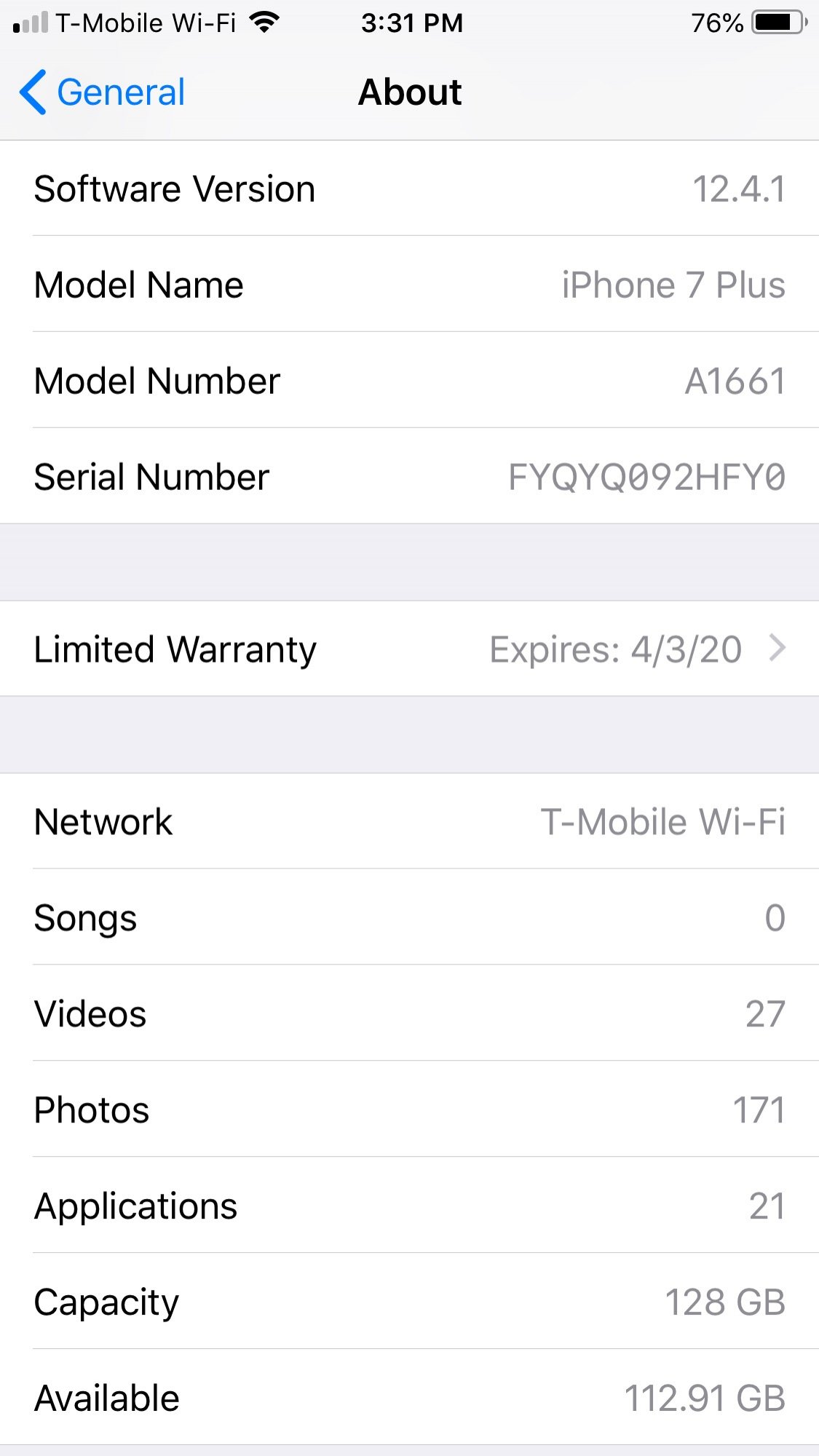Image resolution: width=819 pixels, height=1456 pixels.
Task: Go back to General settings
Action: tap(102, 92)
